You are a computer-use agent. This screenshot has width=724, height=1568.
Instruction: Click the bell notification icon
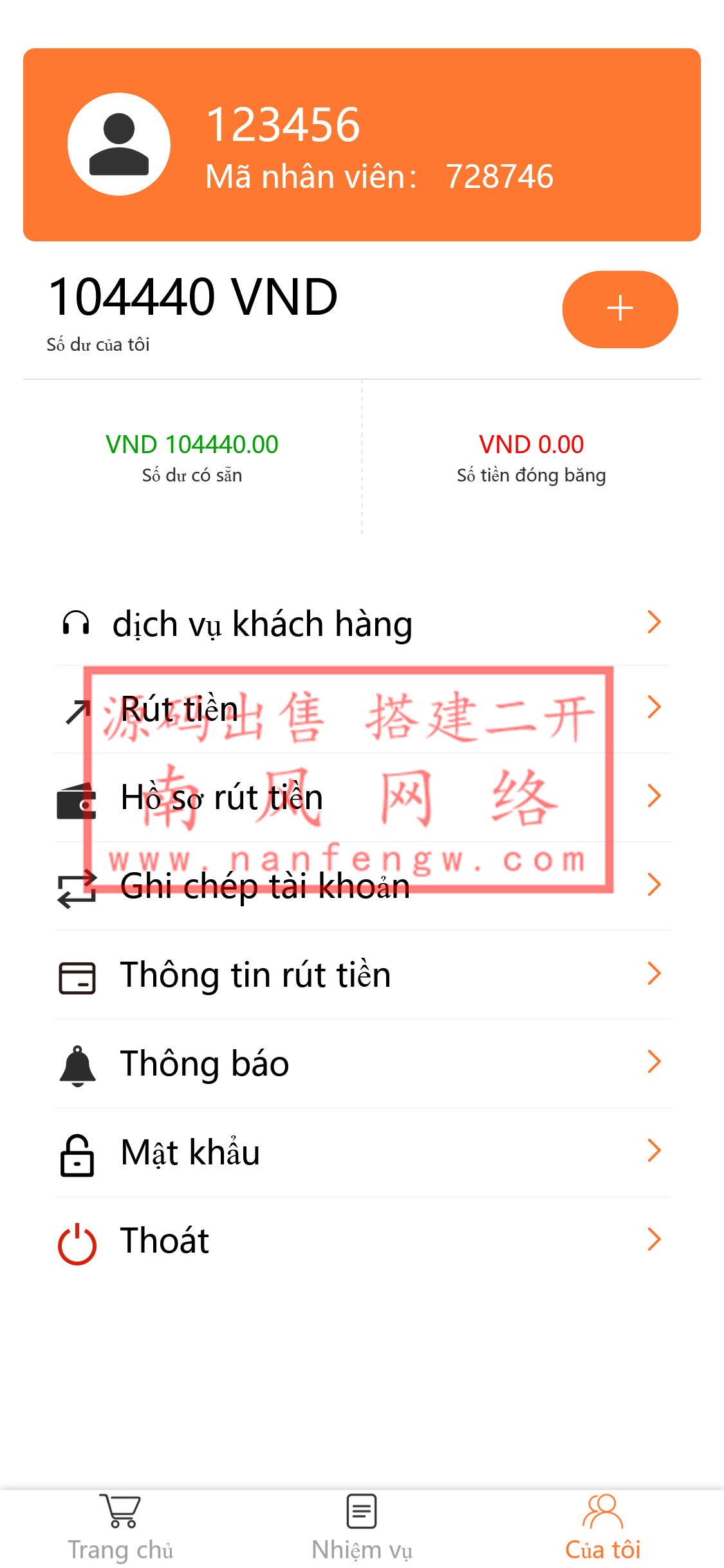click(x=77, y=1063)
